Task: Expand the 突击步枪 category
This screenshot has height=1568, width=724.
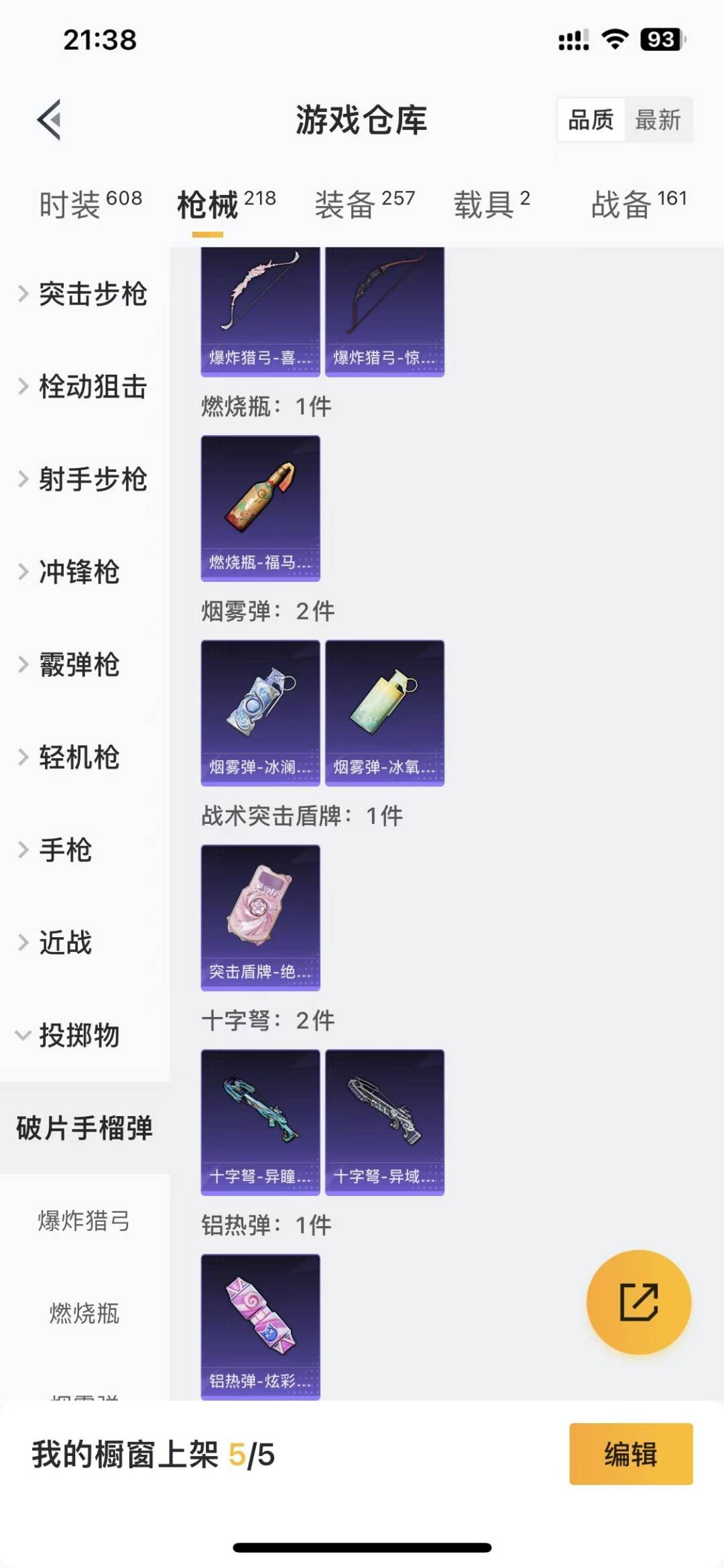Action: point(94,295)
